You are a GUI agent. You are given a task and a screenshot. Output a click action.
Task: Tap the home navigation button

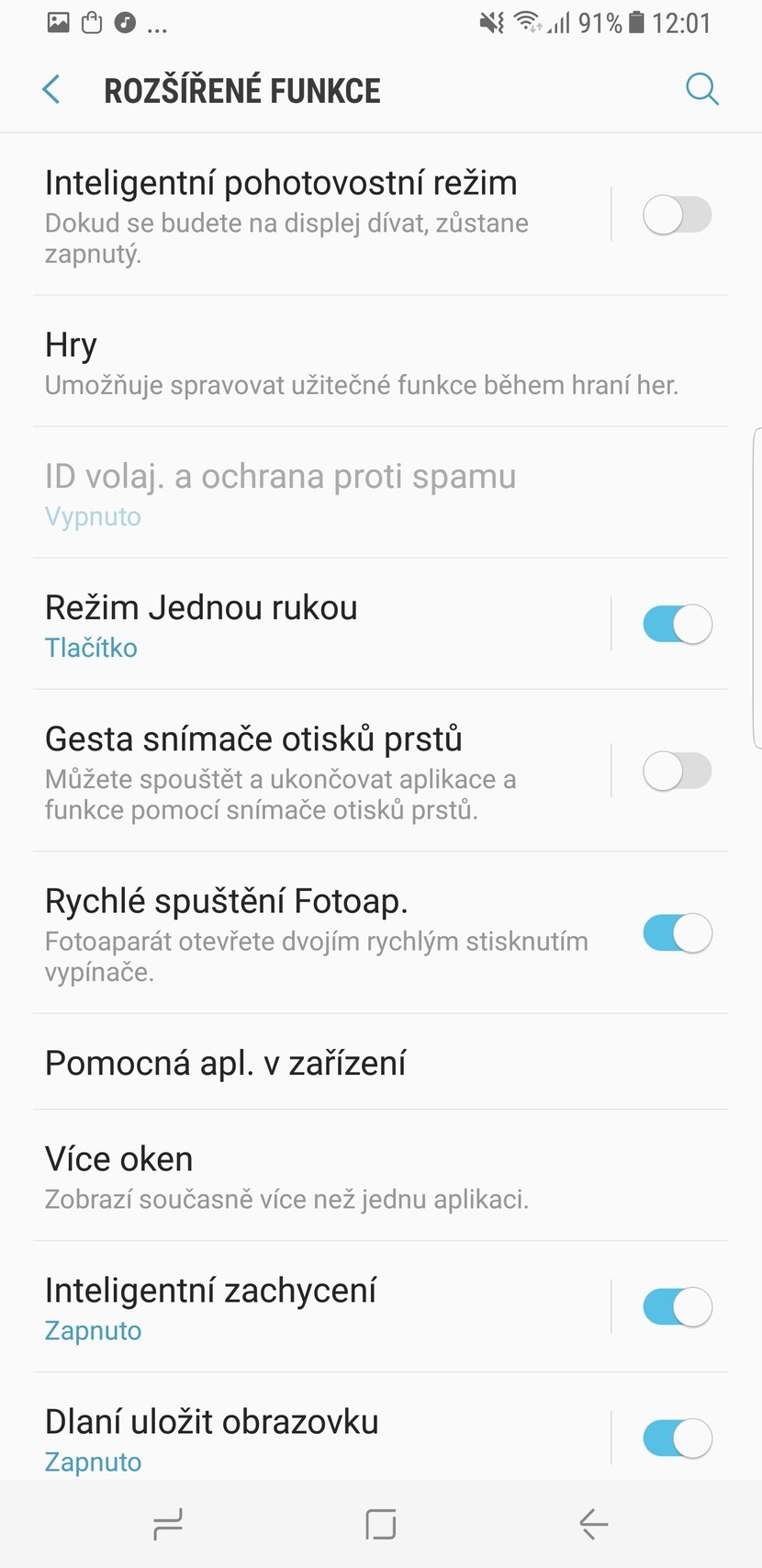point(380,1522)
